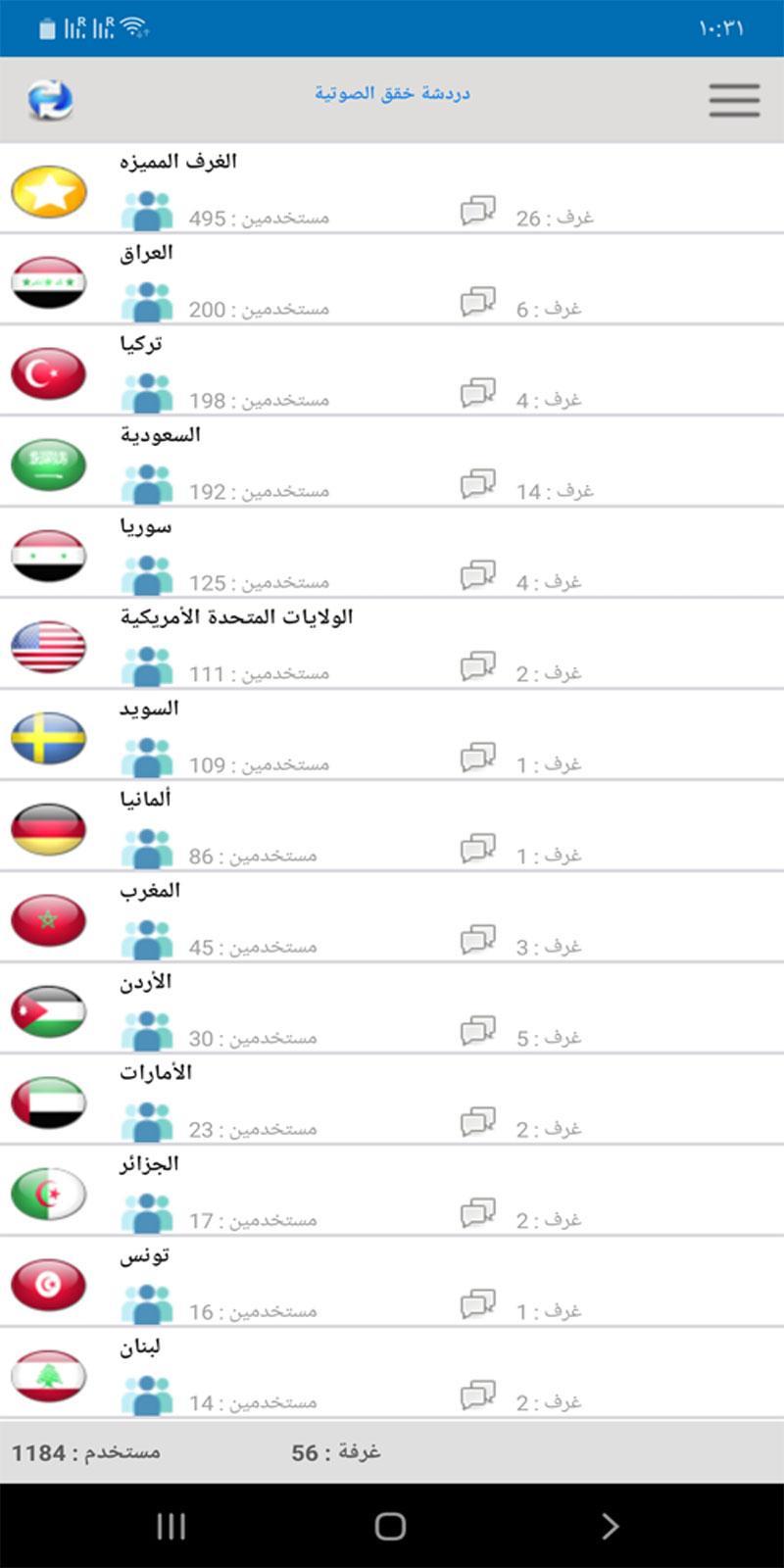Tap the المغرب row
This screenshot has height=1568, width=784.
pos(392,918)
